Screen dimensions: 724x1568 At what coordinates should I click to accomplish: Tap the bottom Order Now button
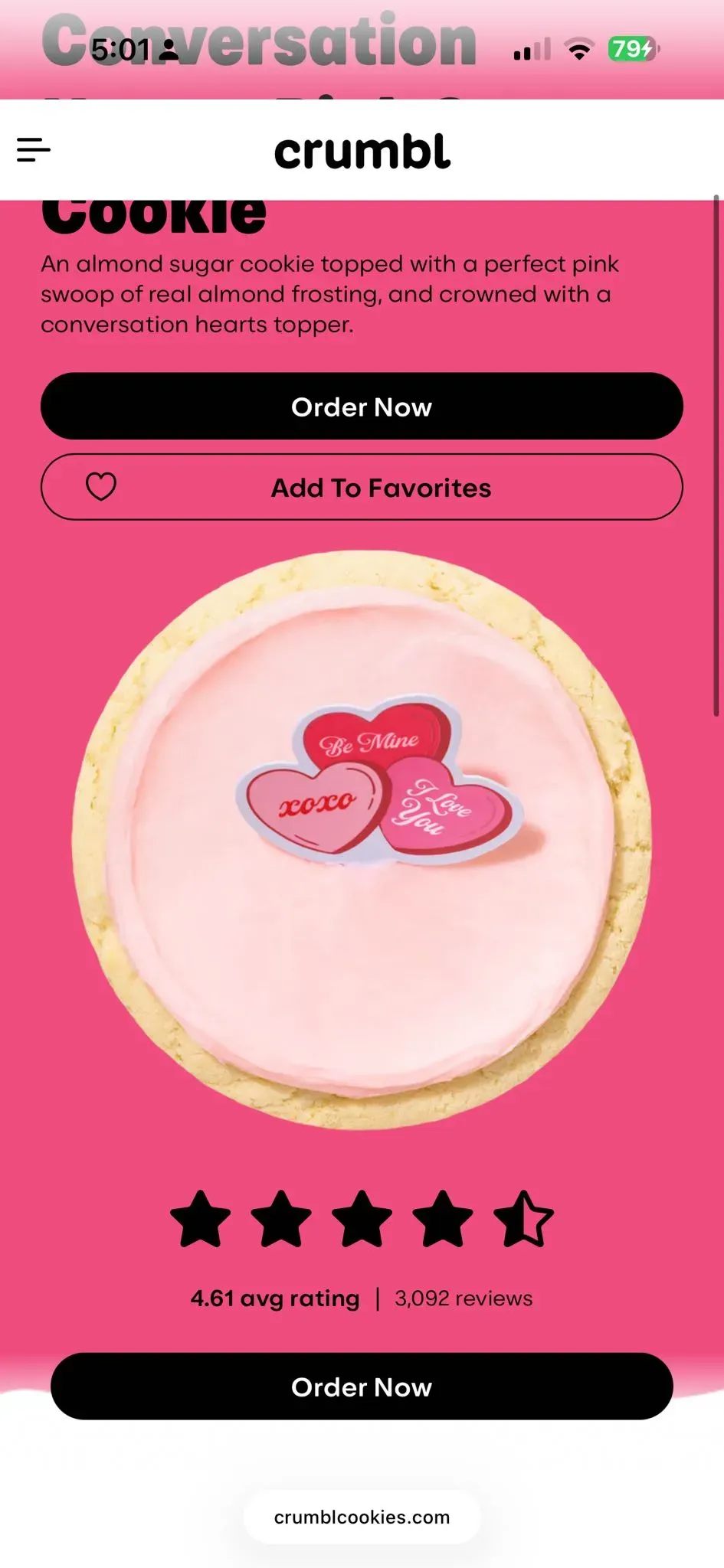tap(362, 1387)
